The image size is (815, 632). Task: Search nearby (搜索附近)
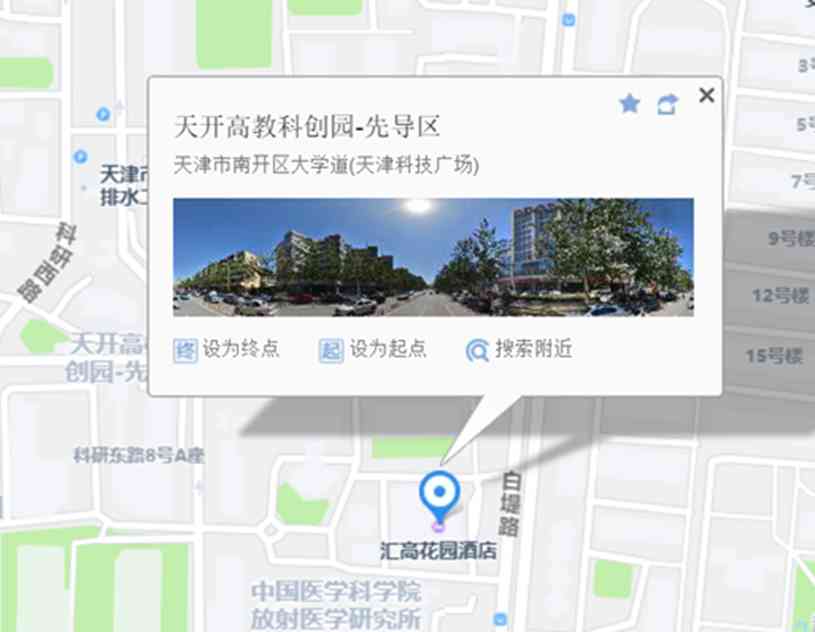pyautogui.click(x=520, y=349)
